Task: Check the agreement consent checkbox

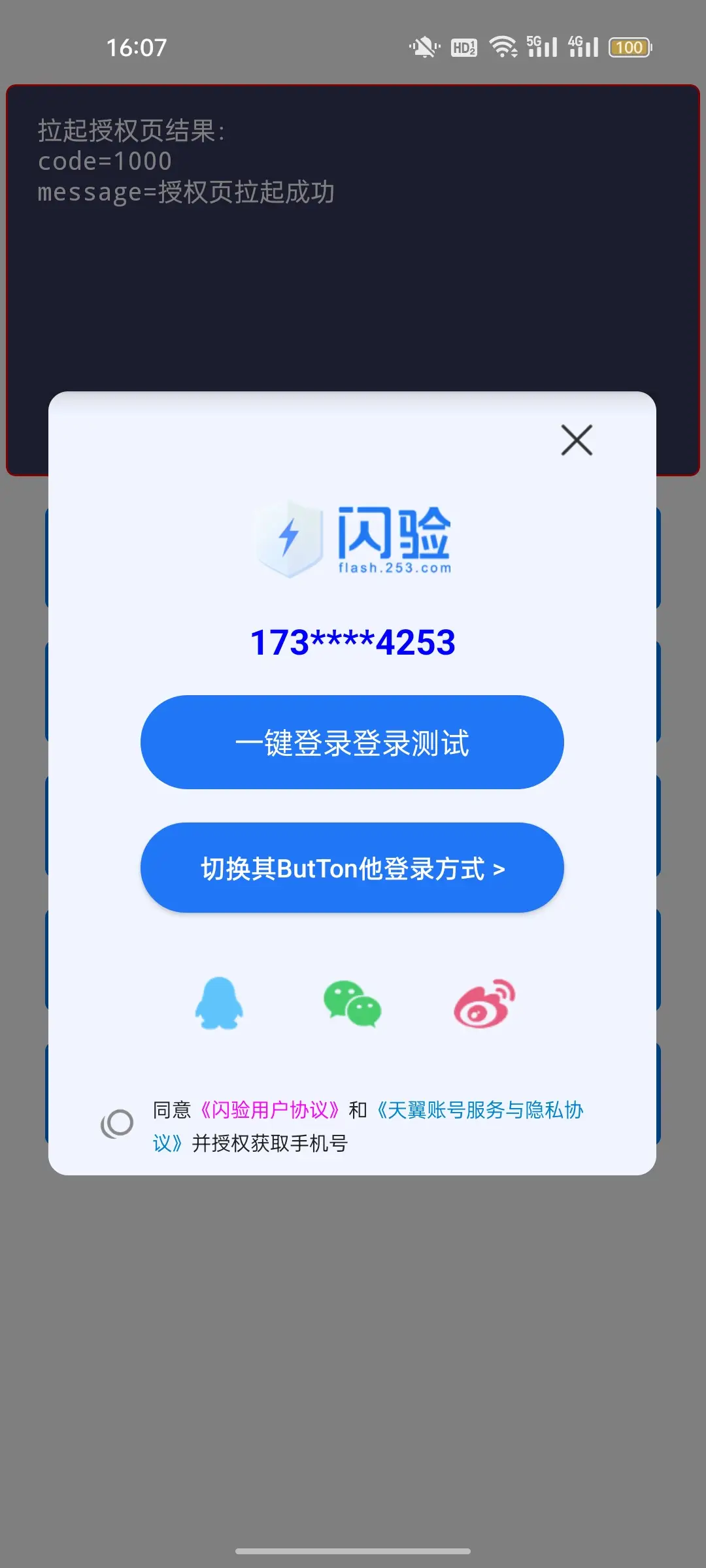Action: (x=117, y=1124)
